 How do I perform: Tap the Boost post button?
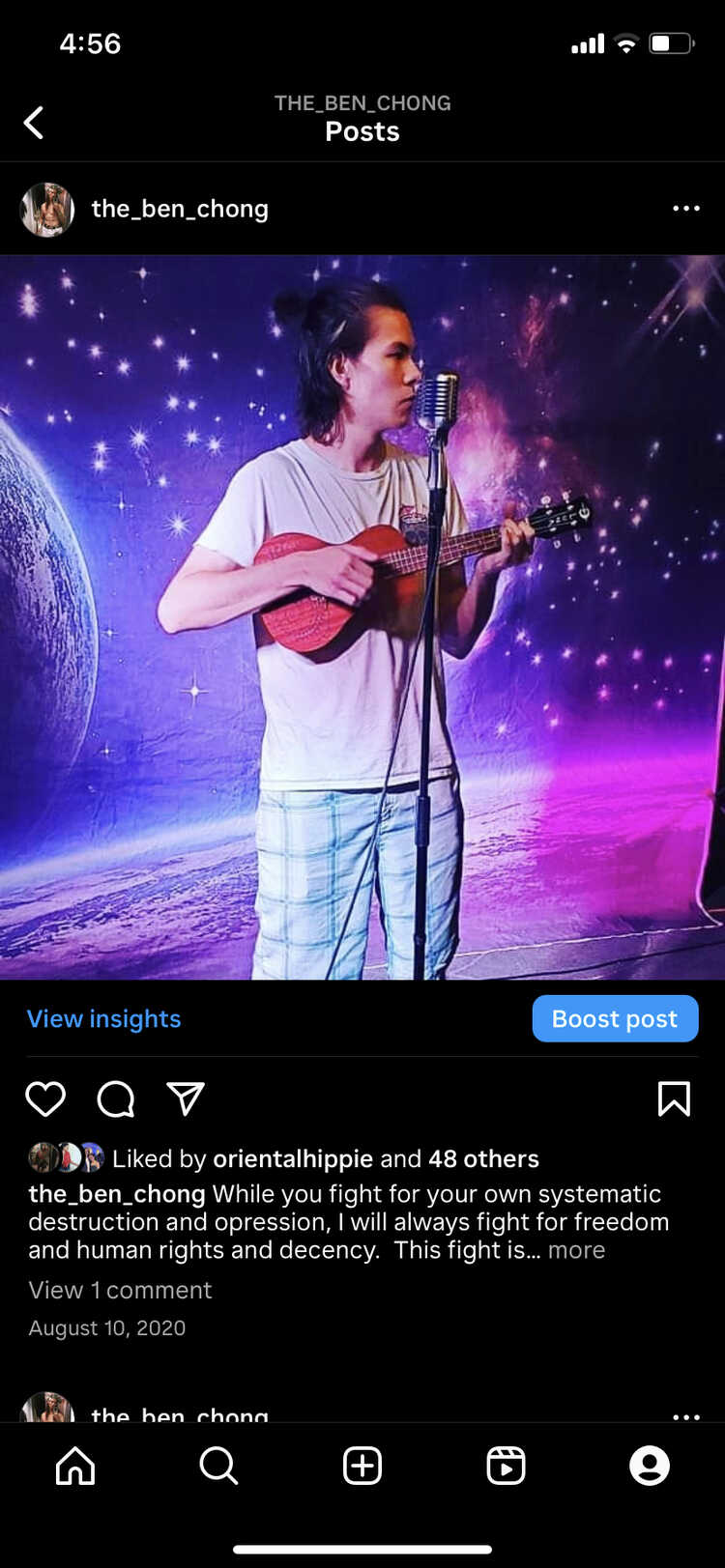pyautogui.click(x=614, y=1018)
